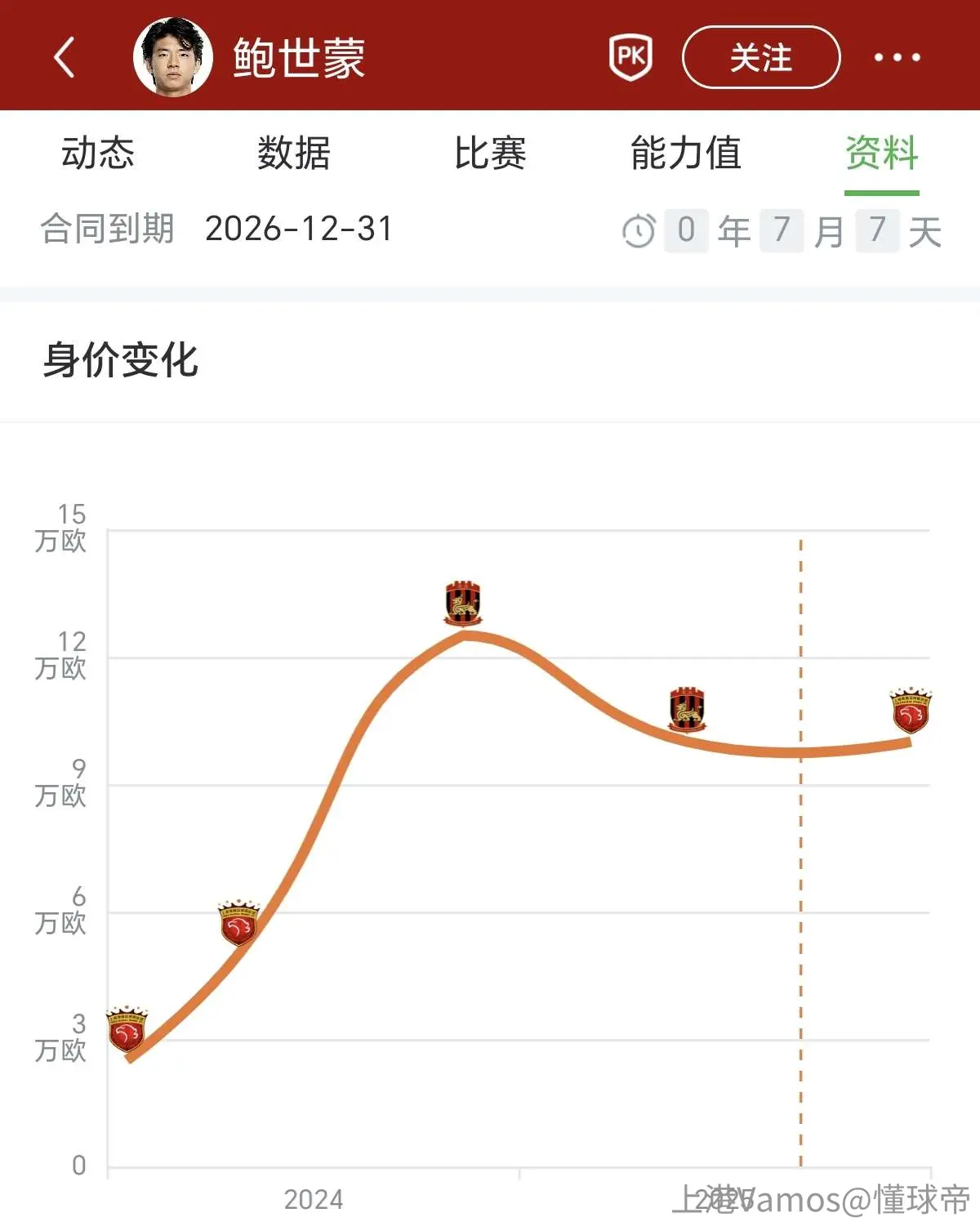
Task: Open 鲍世蒙's profile avatar
Action: pyautogui.click(x=173, y=57)
